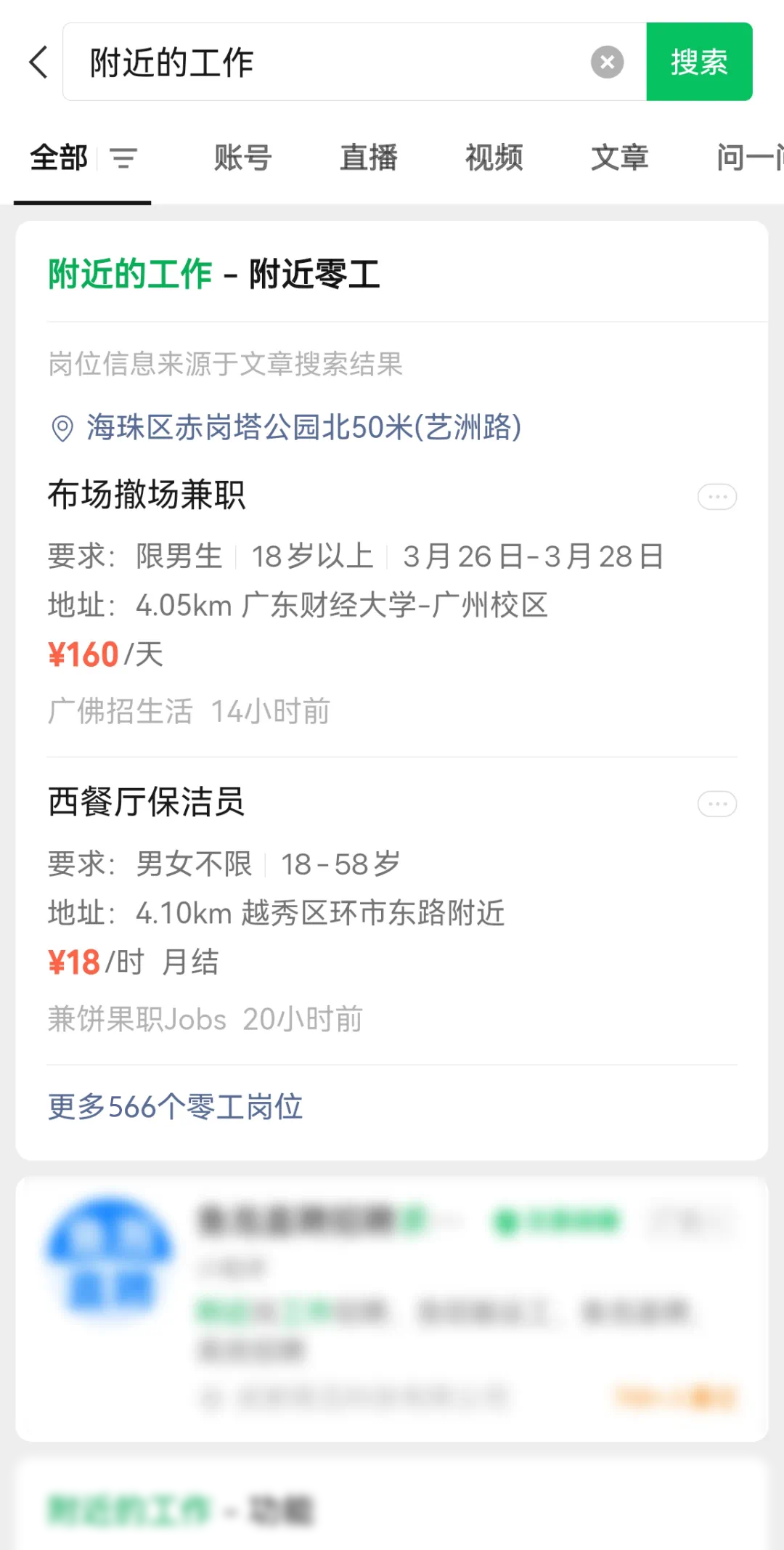The width and height of the screenshot is (784, 1550).
Task: Click the back arrow at top left
Action: (x=38, y=62)
